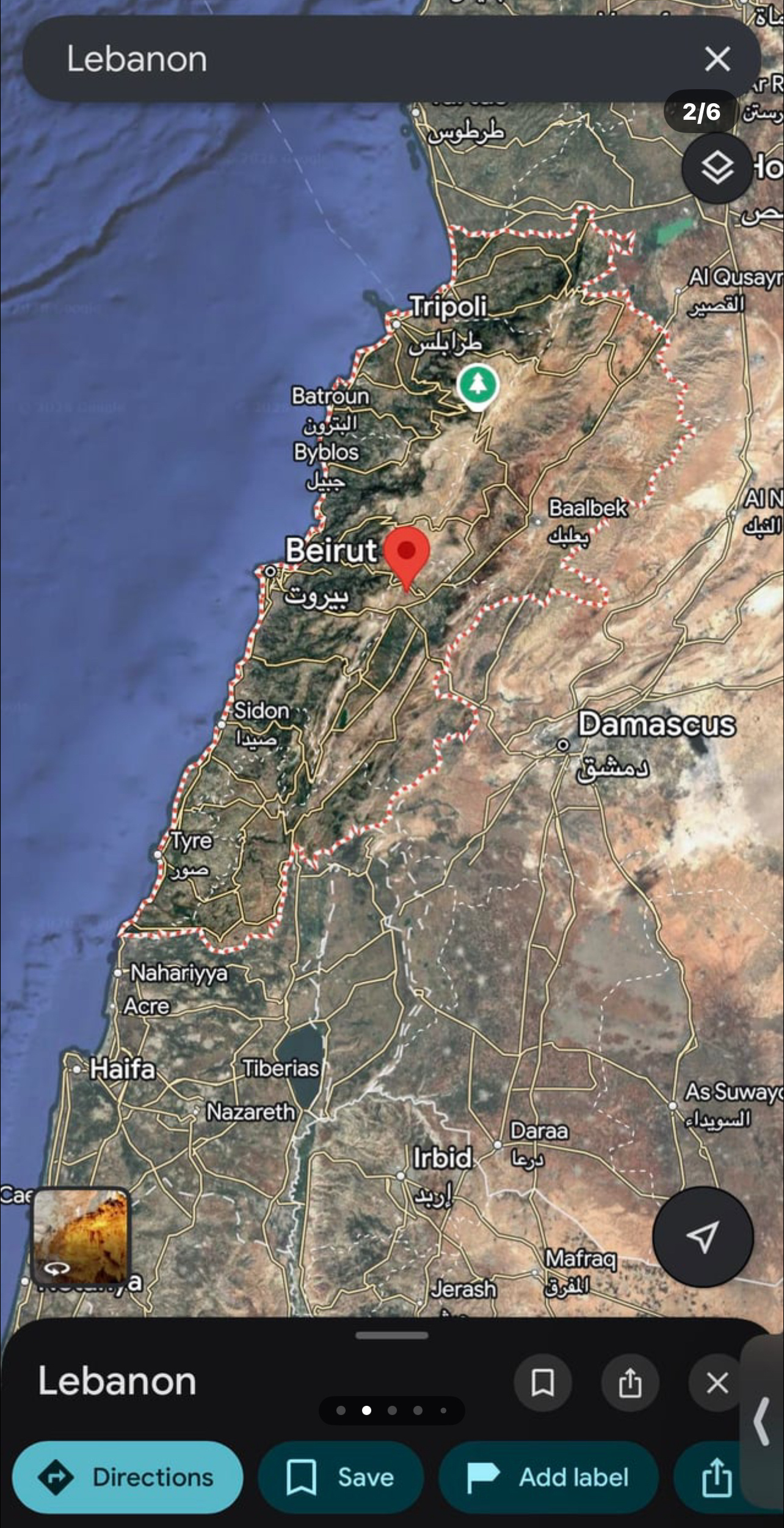The image size is (784, 1528).
Task: Get Directions to Lebanon
Action: click(x=128, y=1477)
